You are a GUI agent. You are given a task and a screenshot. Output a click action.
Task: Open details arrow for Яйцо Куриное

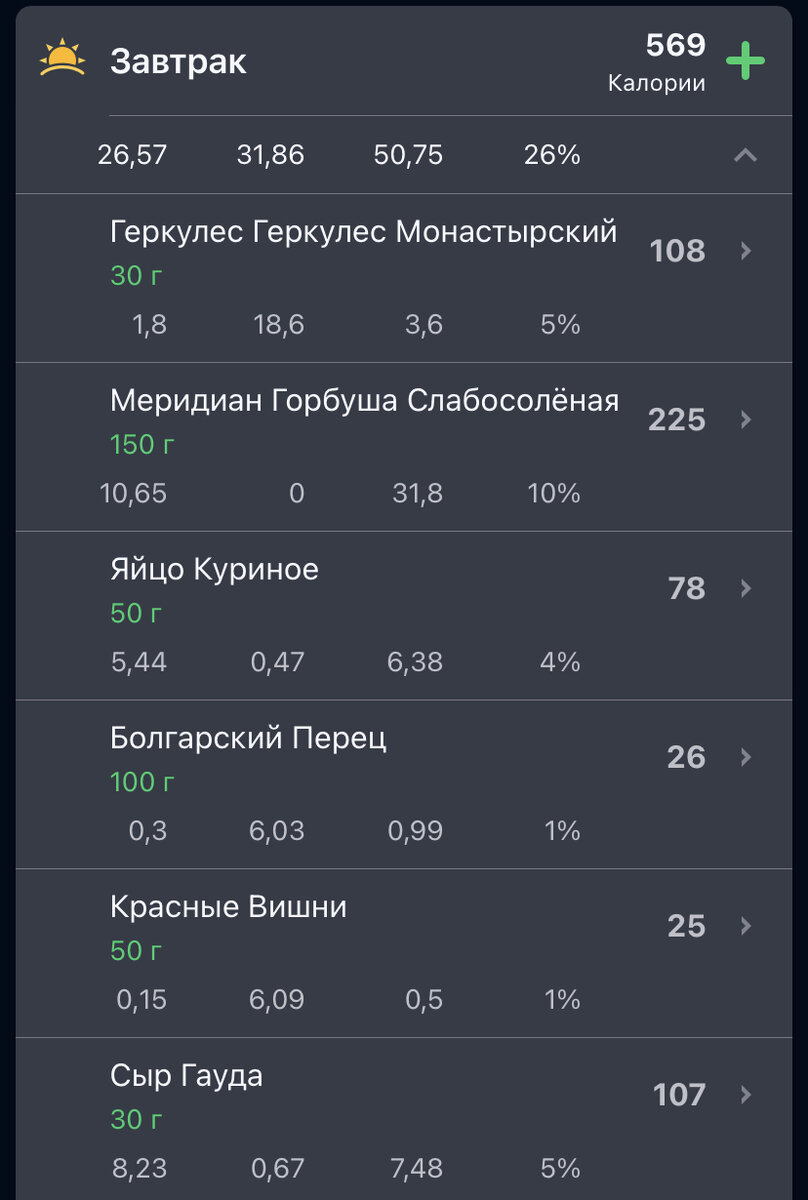(x=744, y=589)
